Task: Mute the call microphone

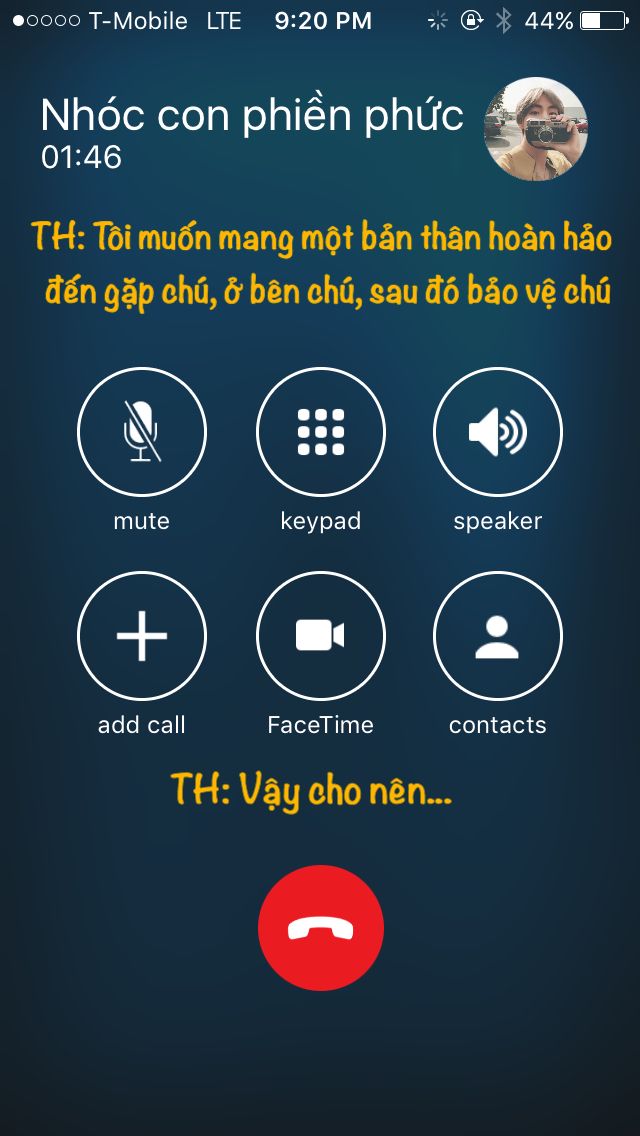Action: point(142,433)
